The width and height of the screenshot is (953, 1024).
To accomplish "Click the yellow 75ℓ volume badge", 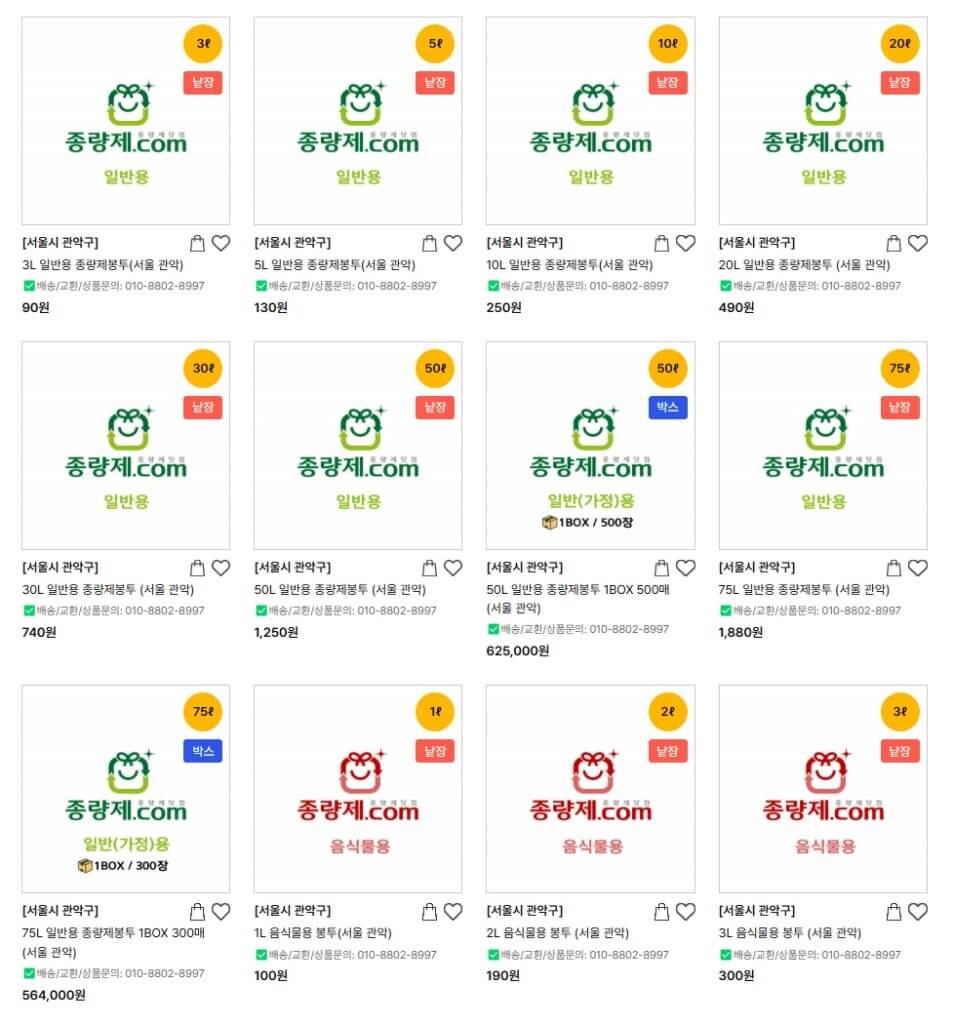I will coord(898,368).
